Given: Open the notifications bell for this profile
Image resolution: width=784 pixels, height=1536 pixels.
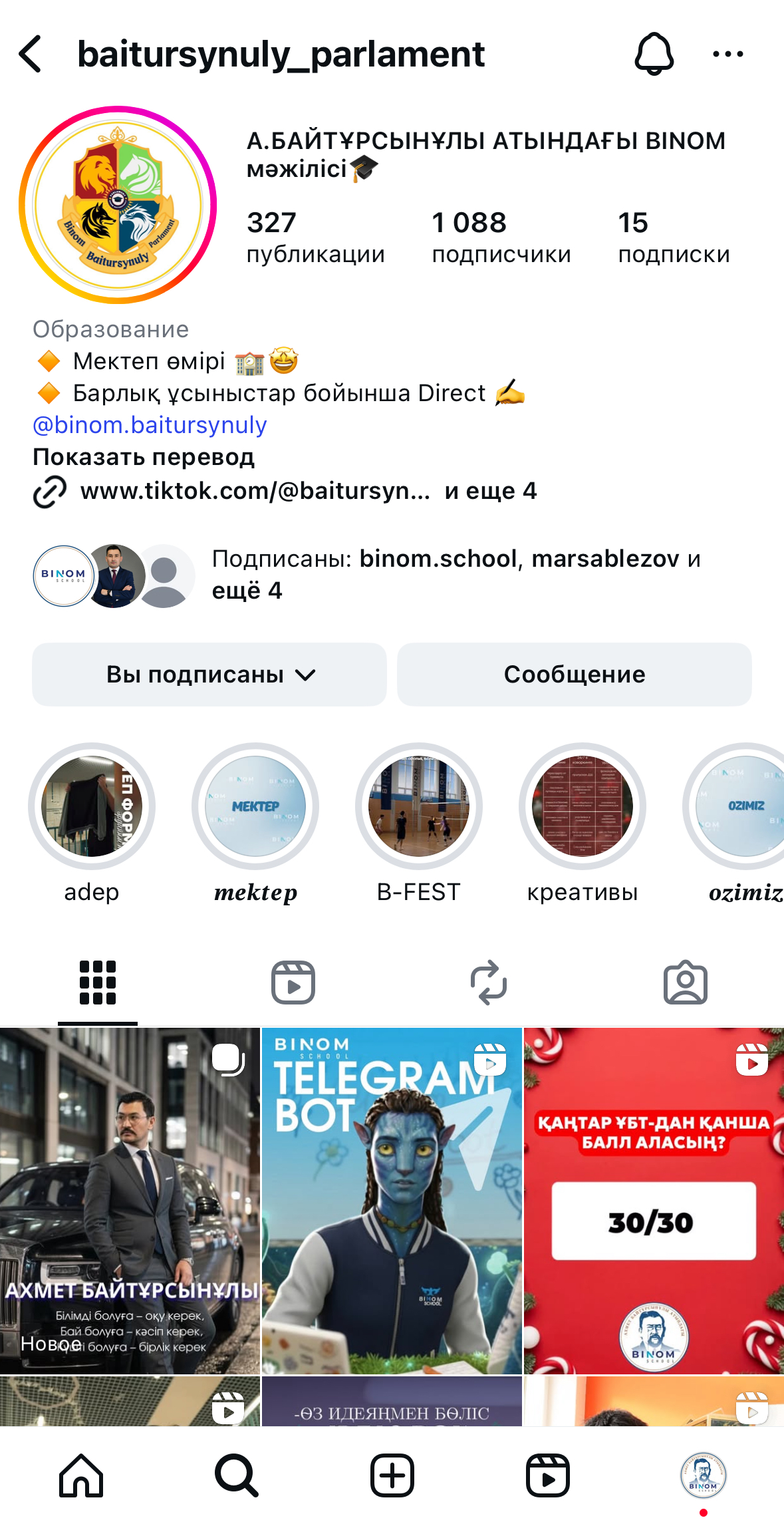Looking at the screenshot, I should coord(654,54).
